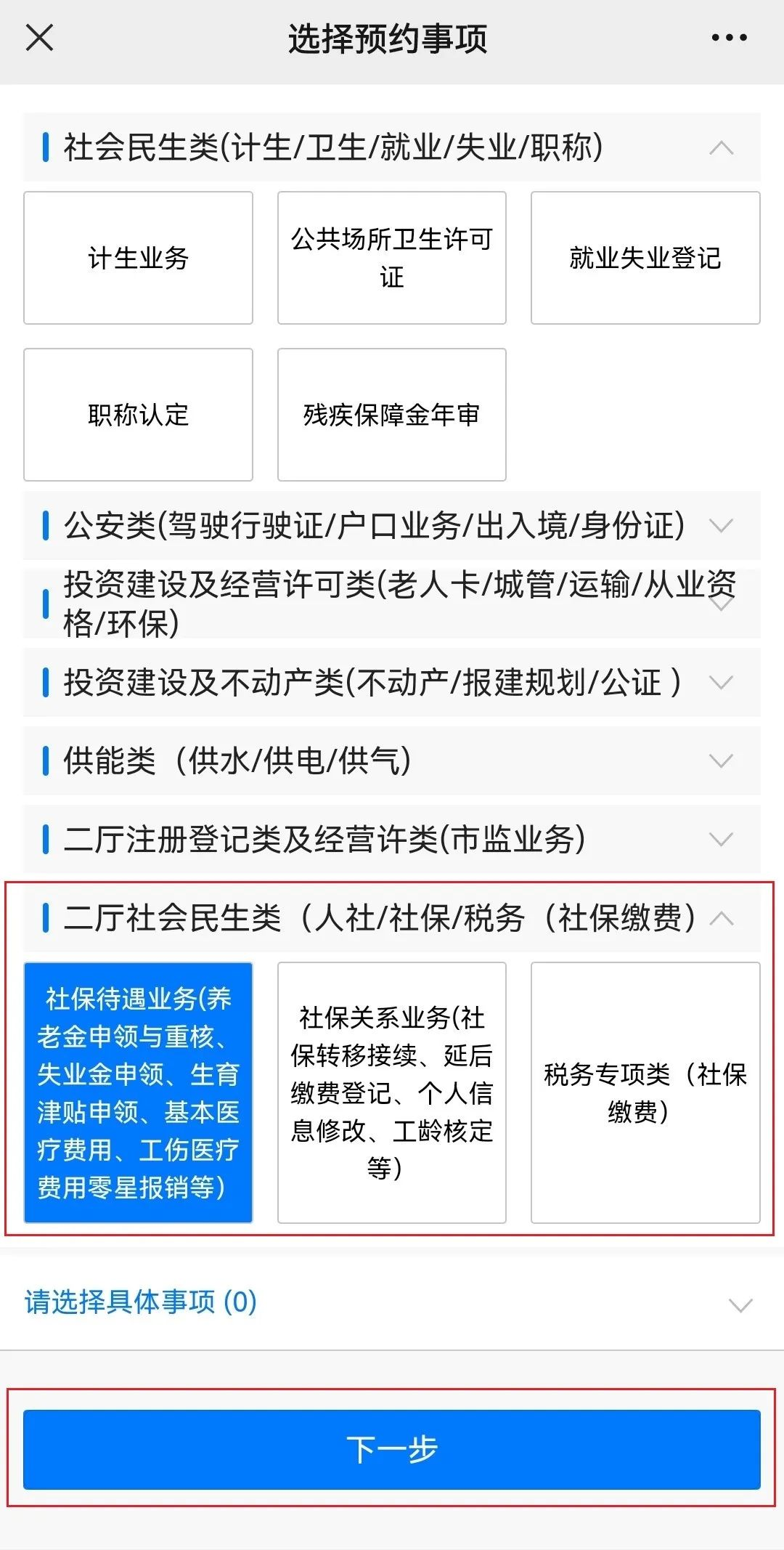The image size is (784, 1550).
Task: Open the 请选择具体事项 dropdown
Action: click(x=392, y=1302)
